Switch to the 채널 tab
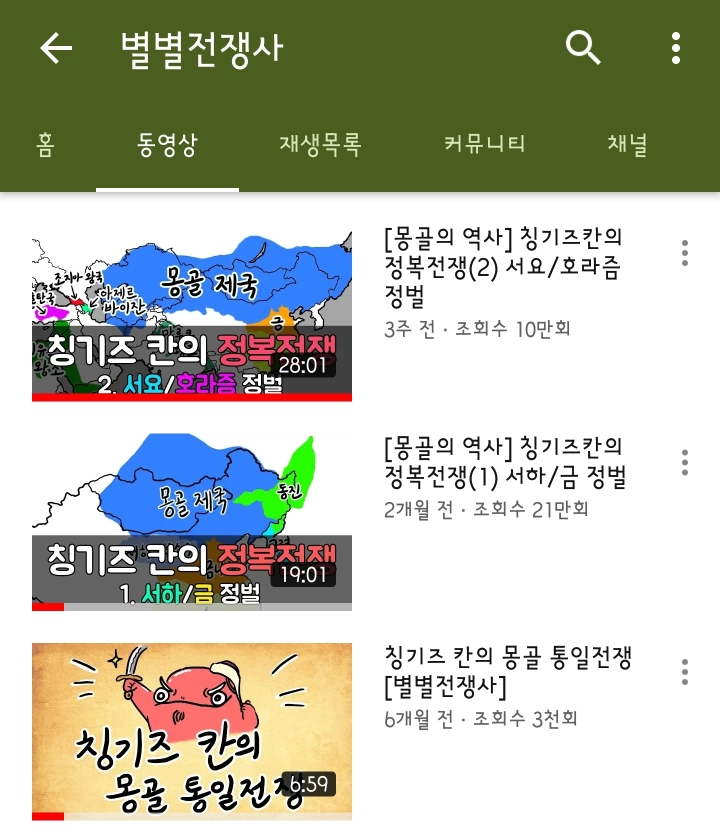This screenshot has width=720, height=839. point(628,144)
